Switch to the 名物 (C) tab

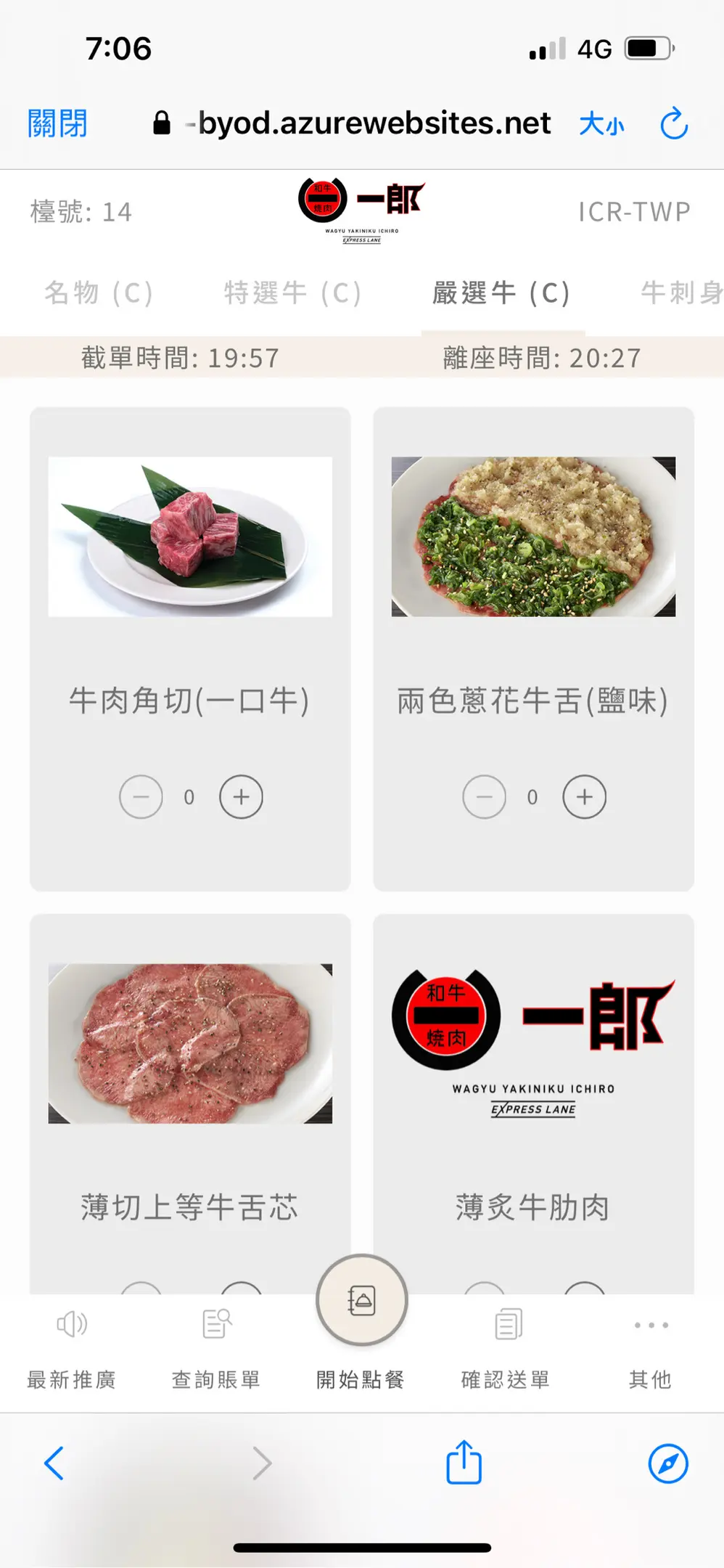click(99, 293)
